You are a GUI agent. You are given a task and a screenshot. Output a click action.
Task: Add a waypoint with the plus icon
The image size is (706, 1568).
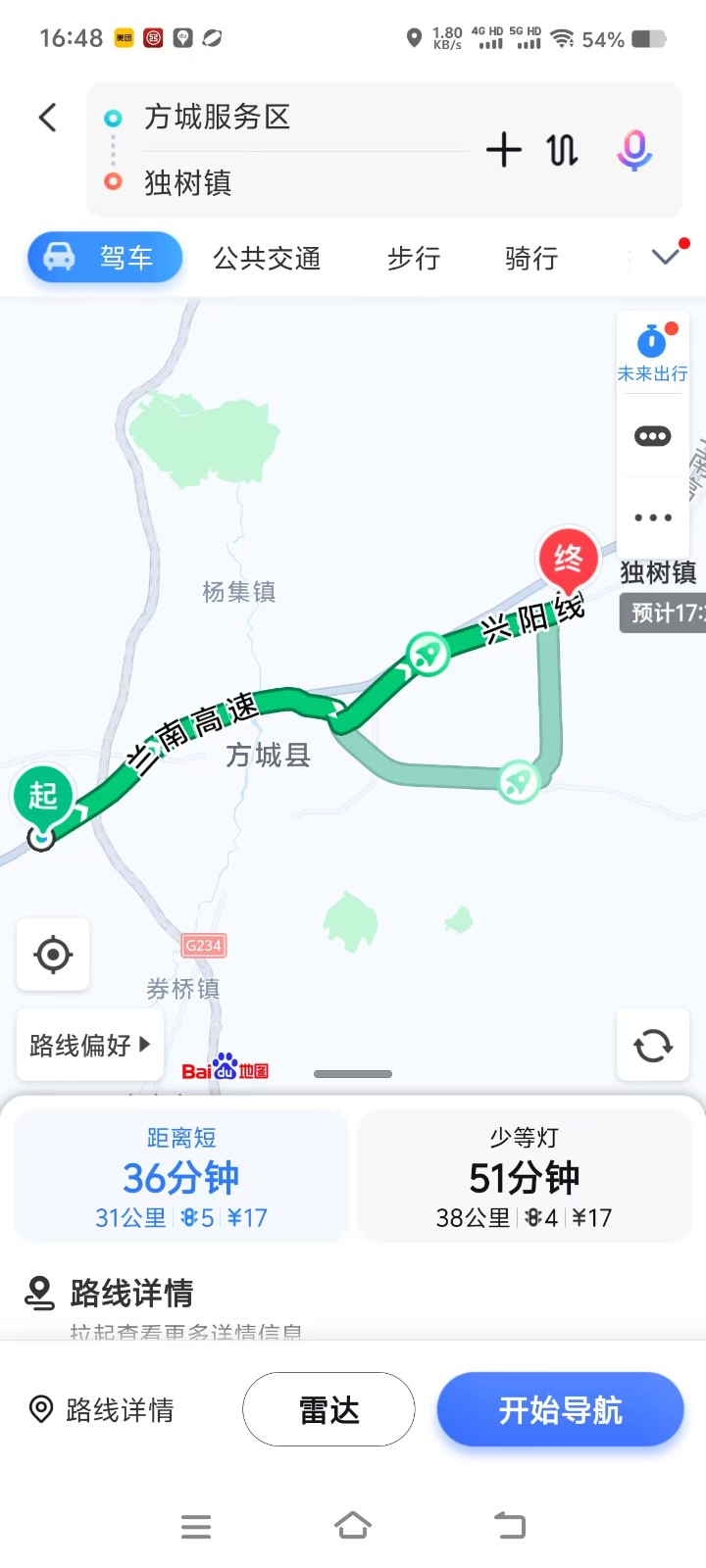(x=503, y=150)
